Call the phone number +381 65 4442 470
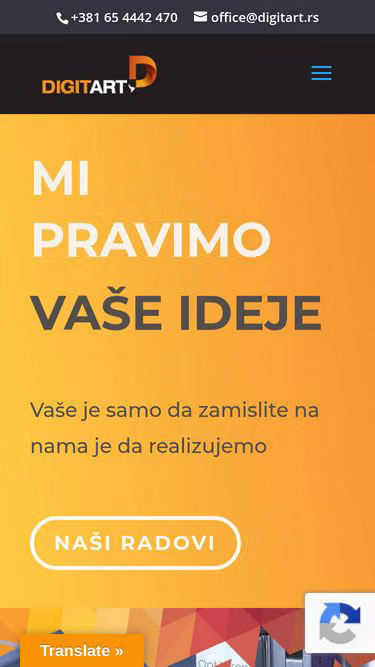Viewport: 375px width, 667px height. (x=117, y=17)
